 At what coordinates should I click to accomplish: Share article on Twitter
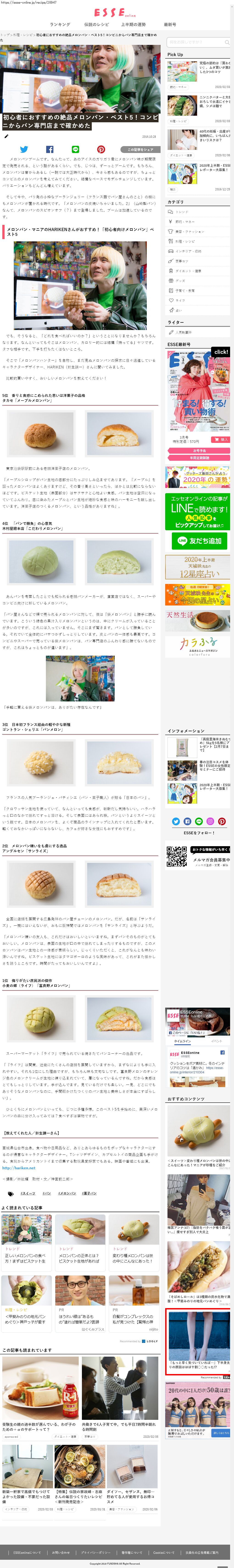[24, 149]
